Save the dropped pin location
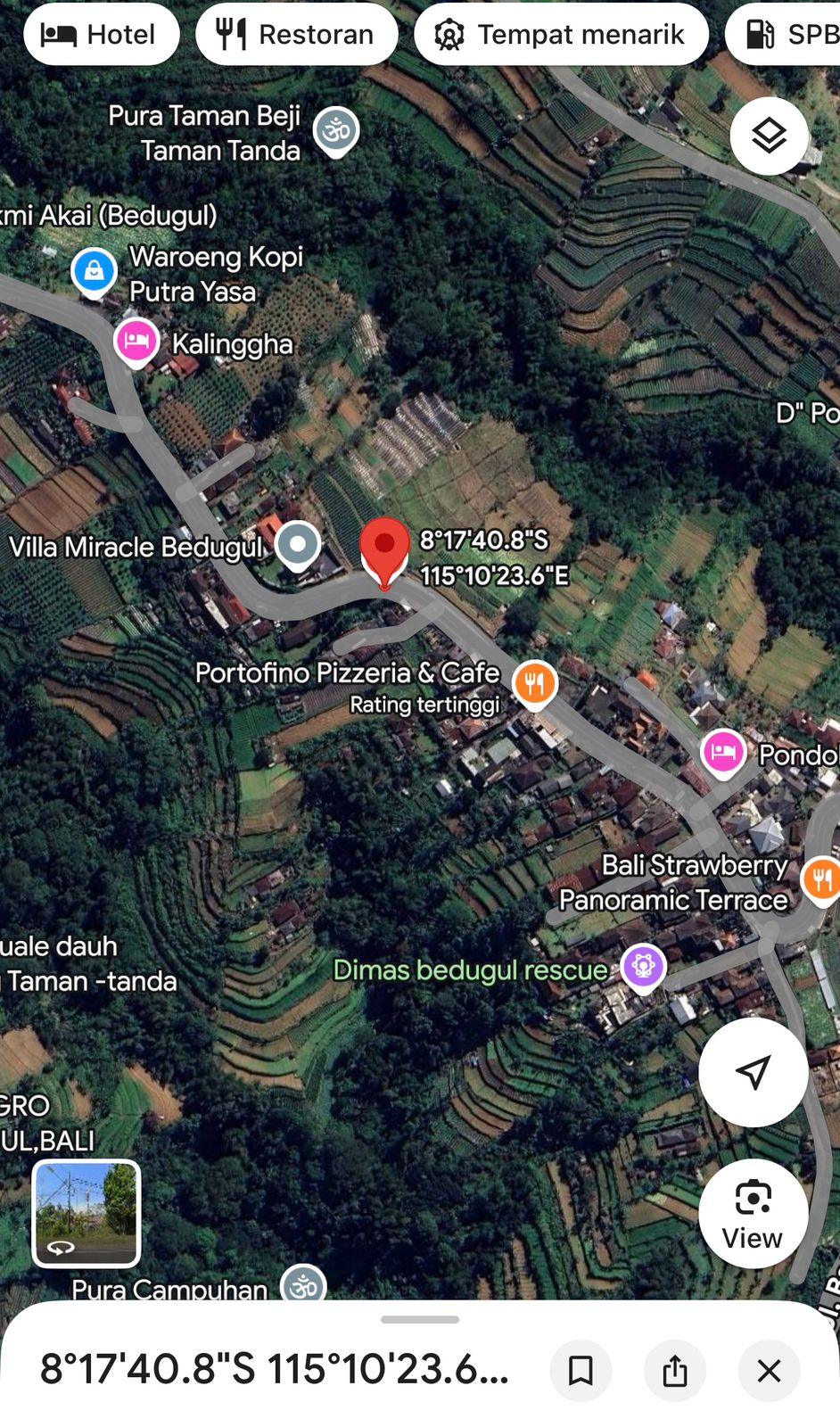The width and height of the screenshot is (840, 1427). [581, 1370]
